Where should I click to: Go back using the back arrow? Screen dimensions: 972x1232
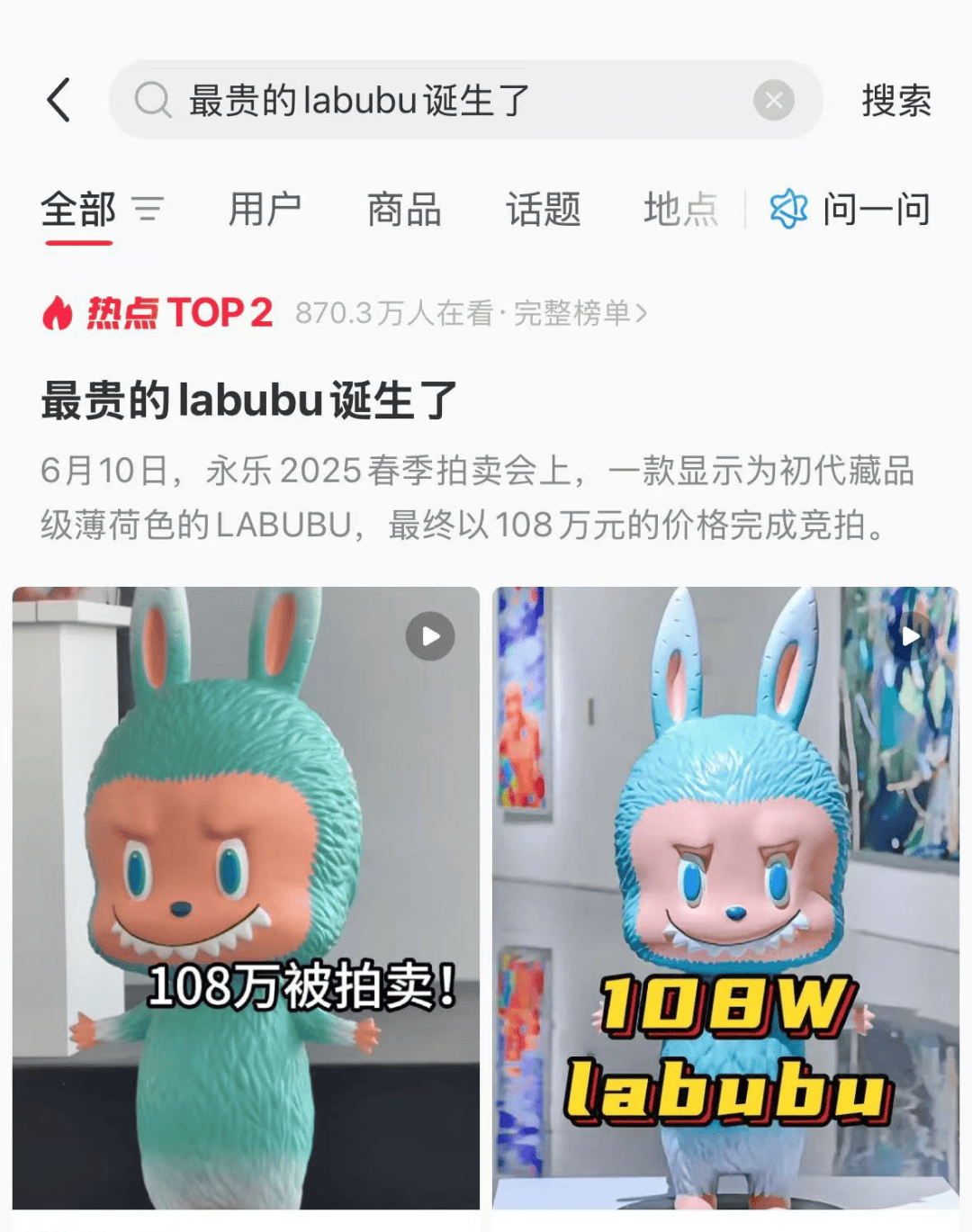coord(59,100)
